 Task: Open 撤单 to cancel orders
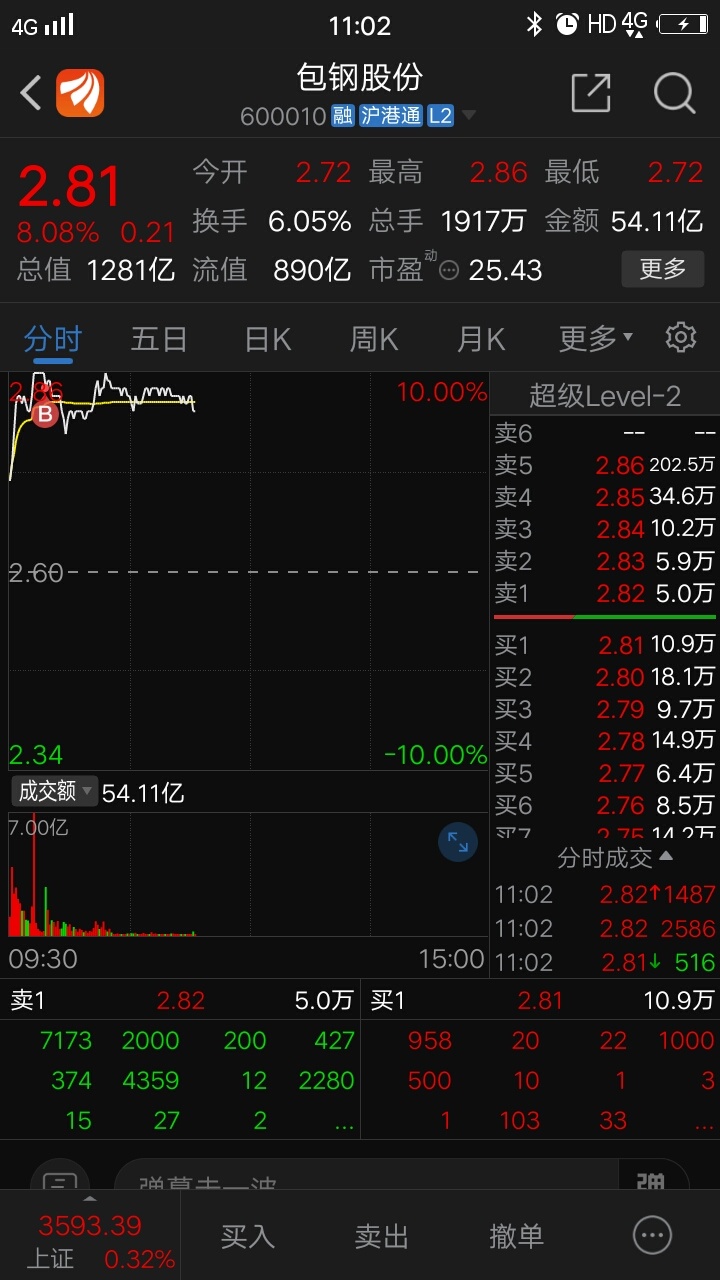point(516,1236)
